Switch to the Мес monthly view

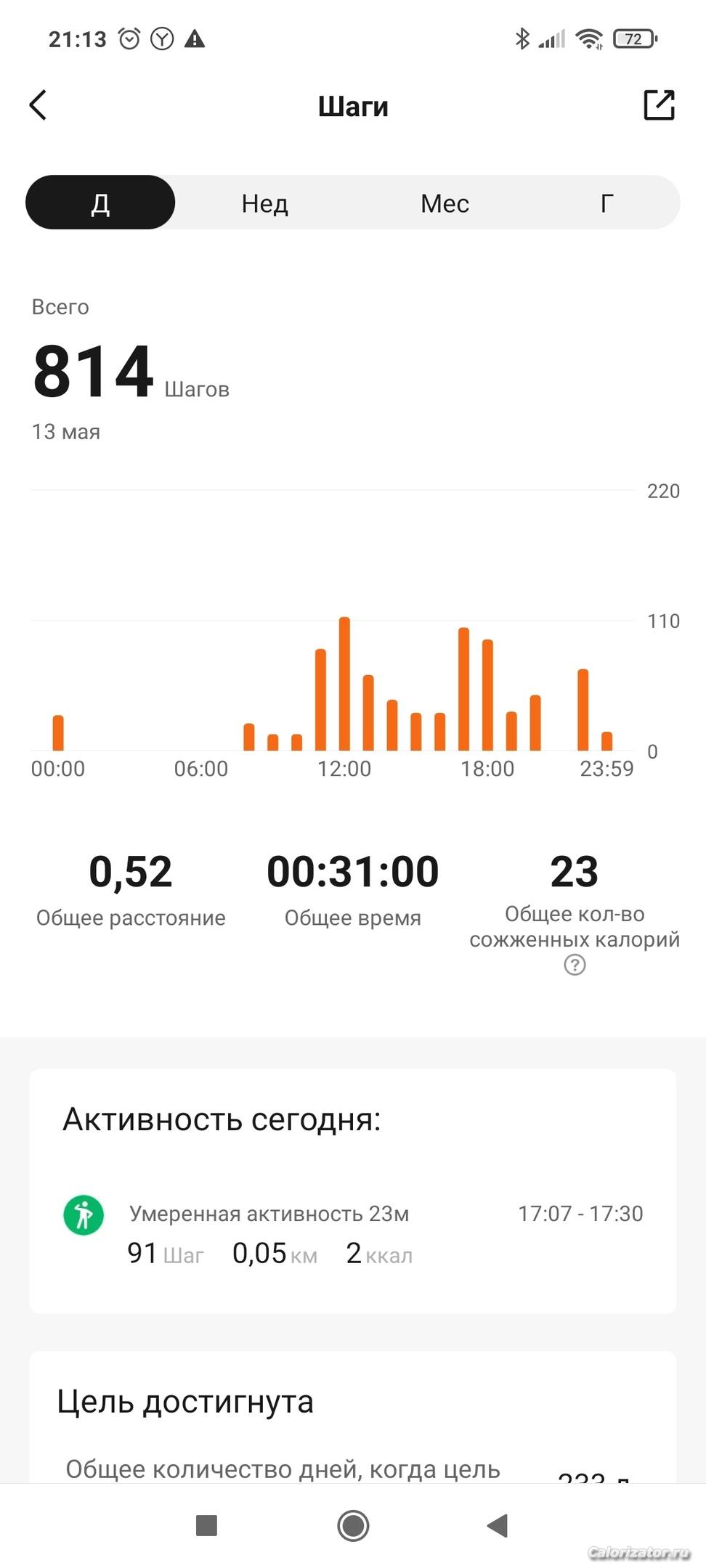pyautogui.click(x=445, y=203)
